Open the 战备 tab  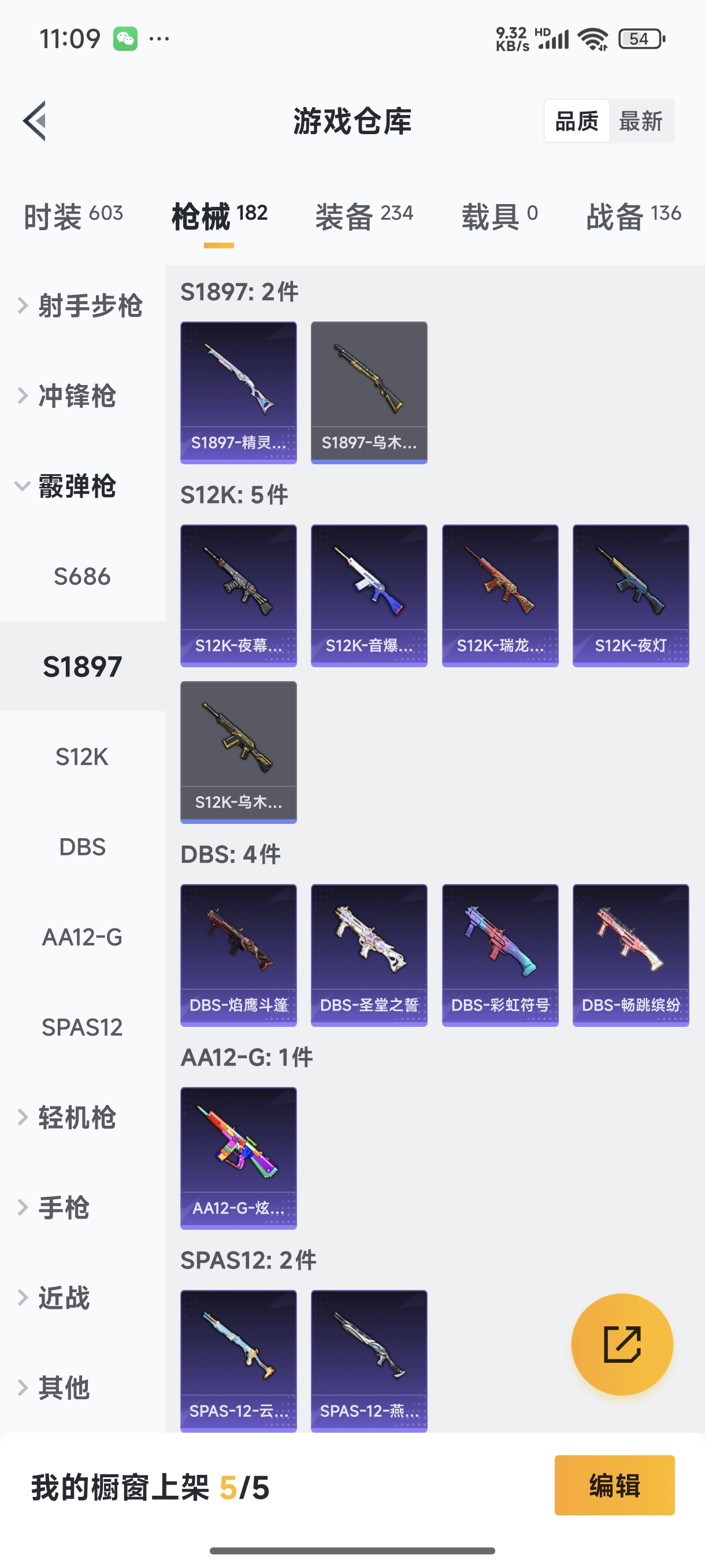(633, 216)
